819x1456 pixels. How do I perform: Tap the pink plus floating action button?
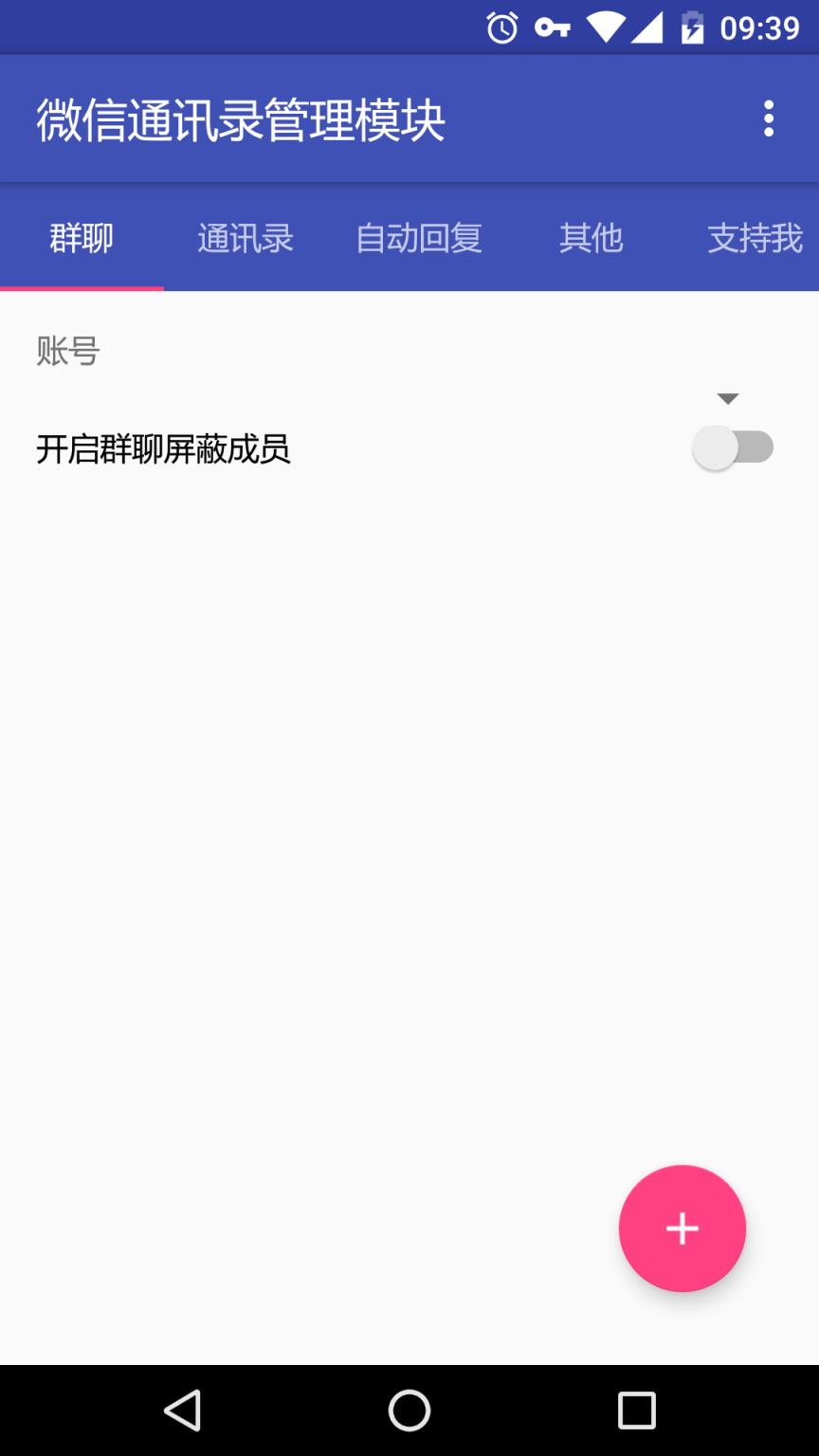(682, 1228)
